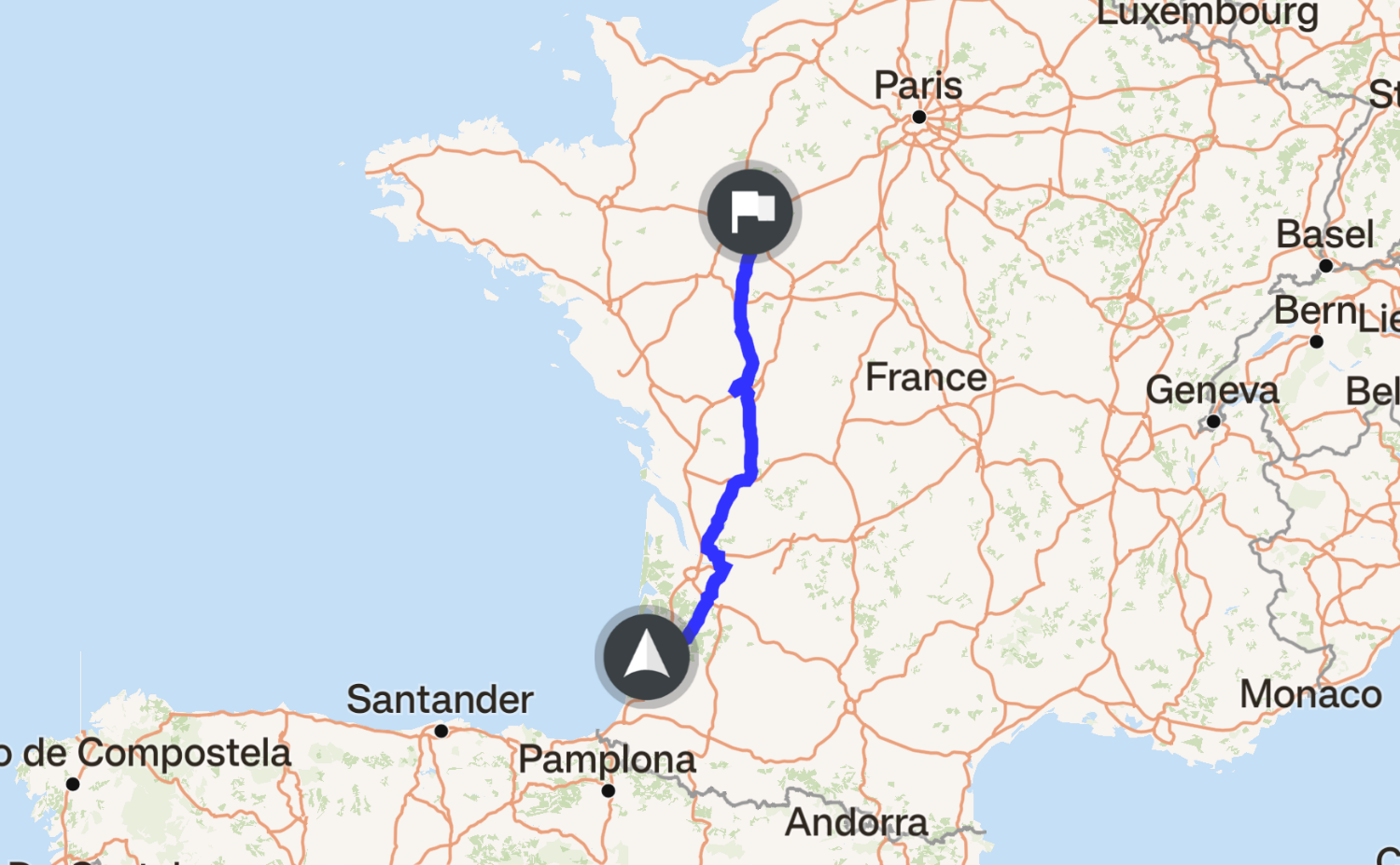Tap the destination flag marker
Viewport: 1400px width, 865px height.
750,212
